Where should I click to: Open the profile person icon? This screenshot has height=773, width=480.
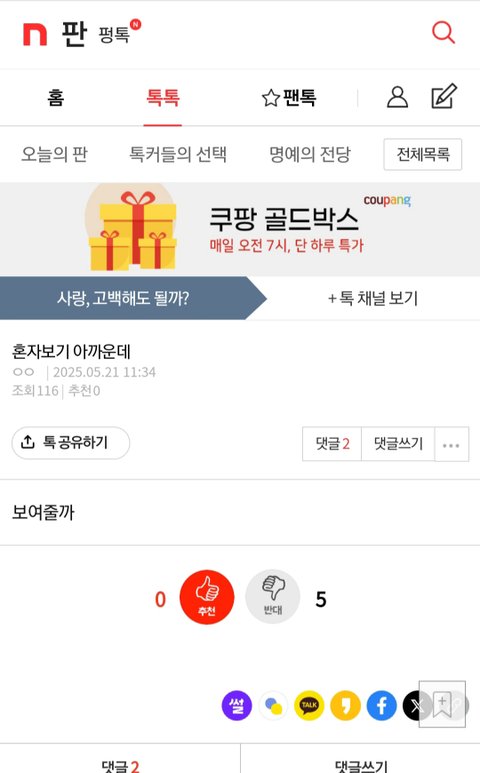(397, 97)
